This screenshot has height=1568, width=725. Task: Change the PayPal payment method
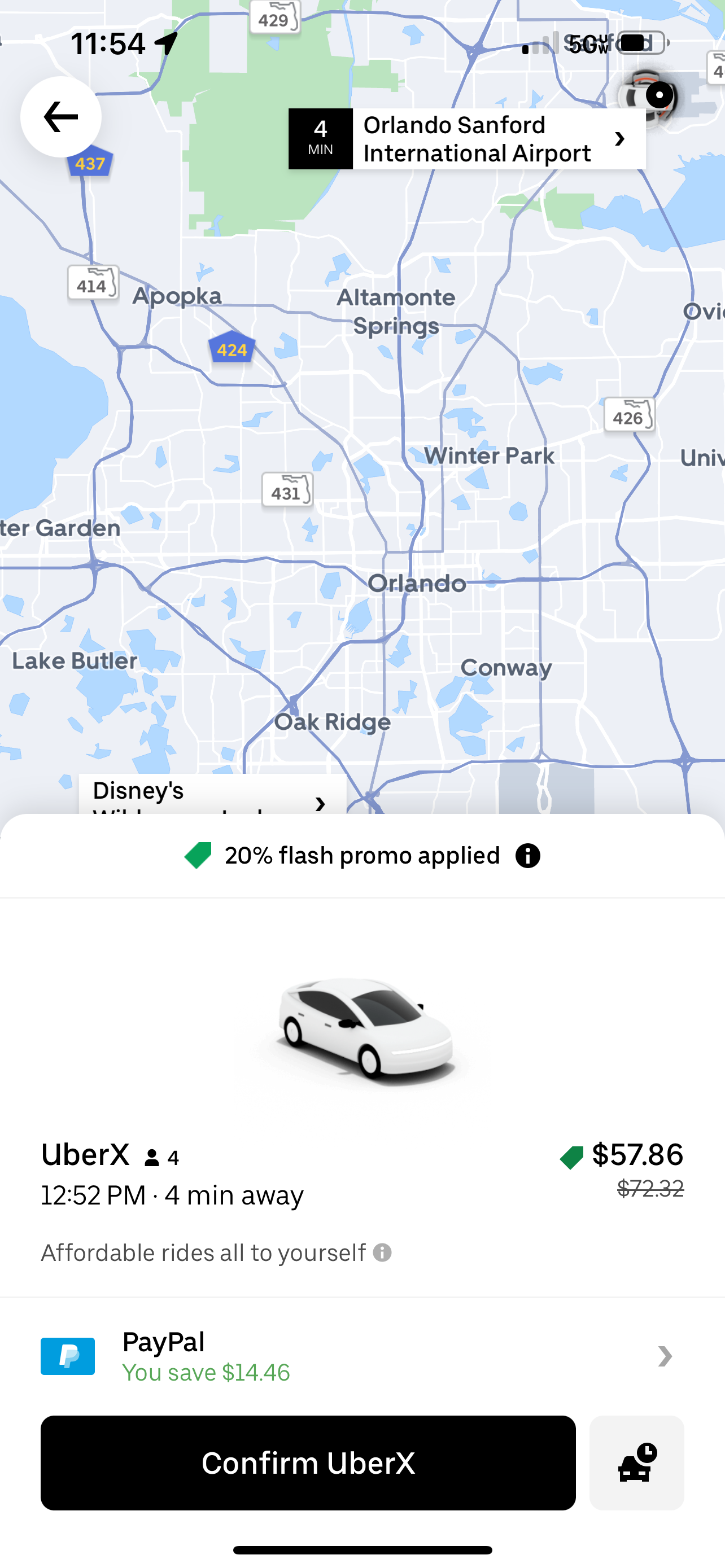(362, 1356)
